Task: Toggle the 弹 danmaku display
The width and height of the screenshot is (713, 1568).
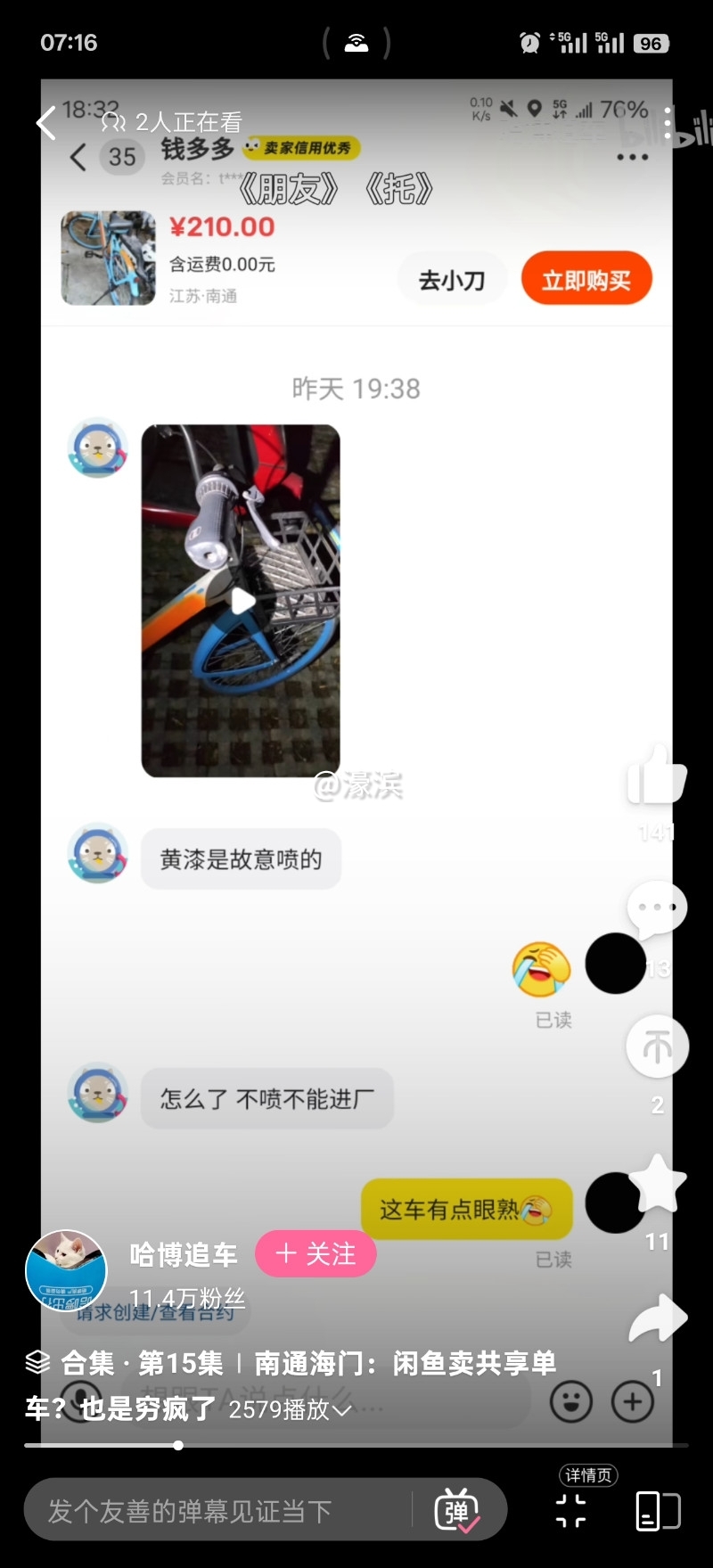Action: (457, 1510)
